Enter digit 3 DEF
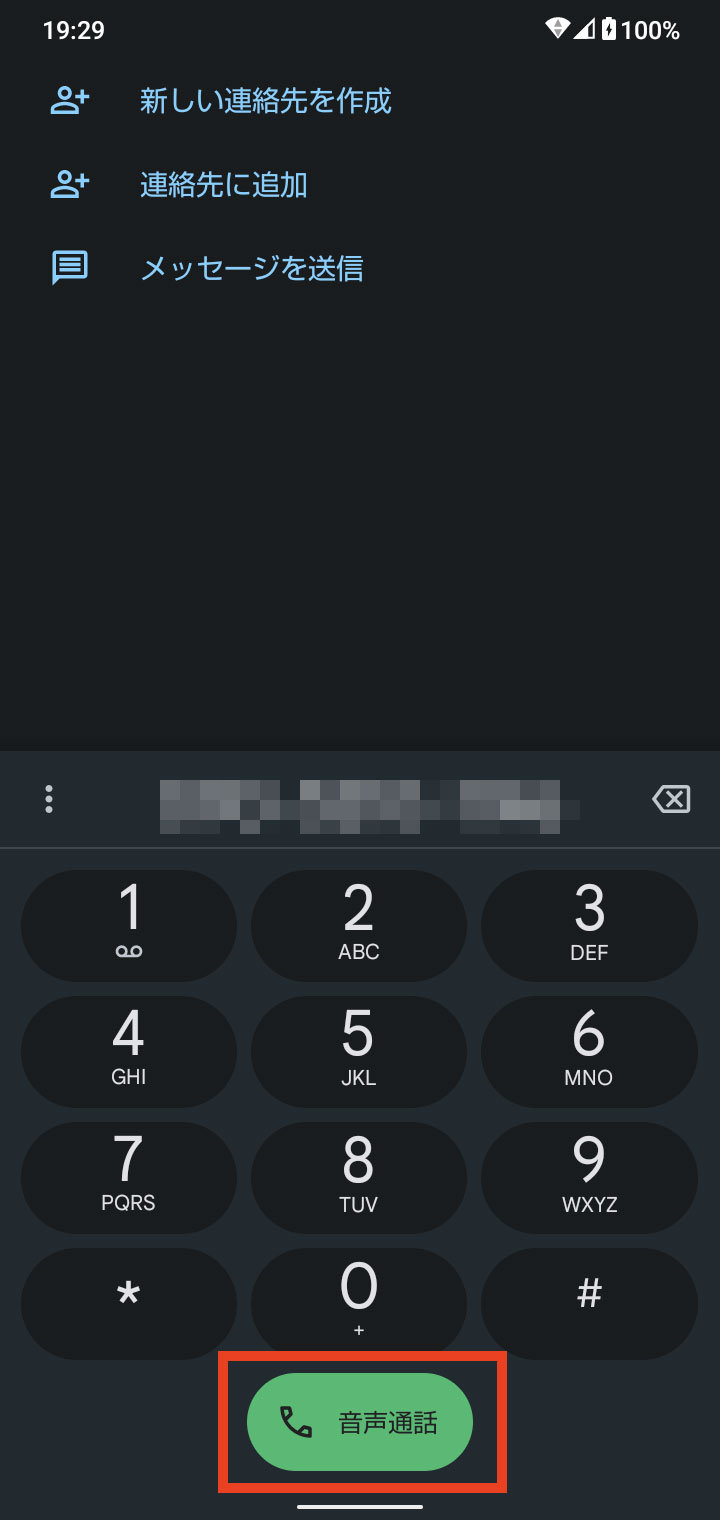 tap(589, 925)
